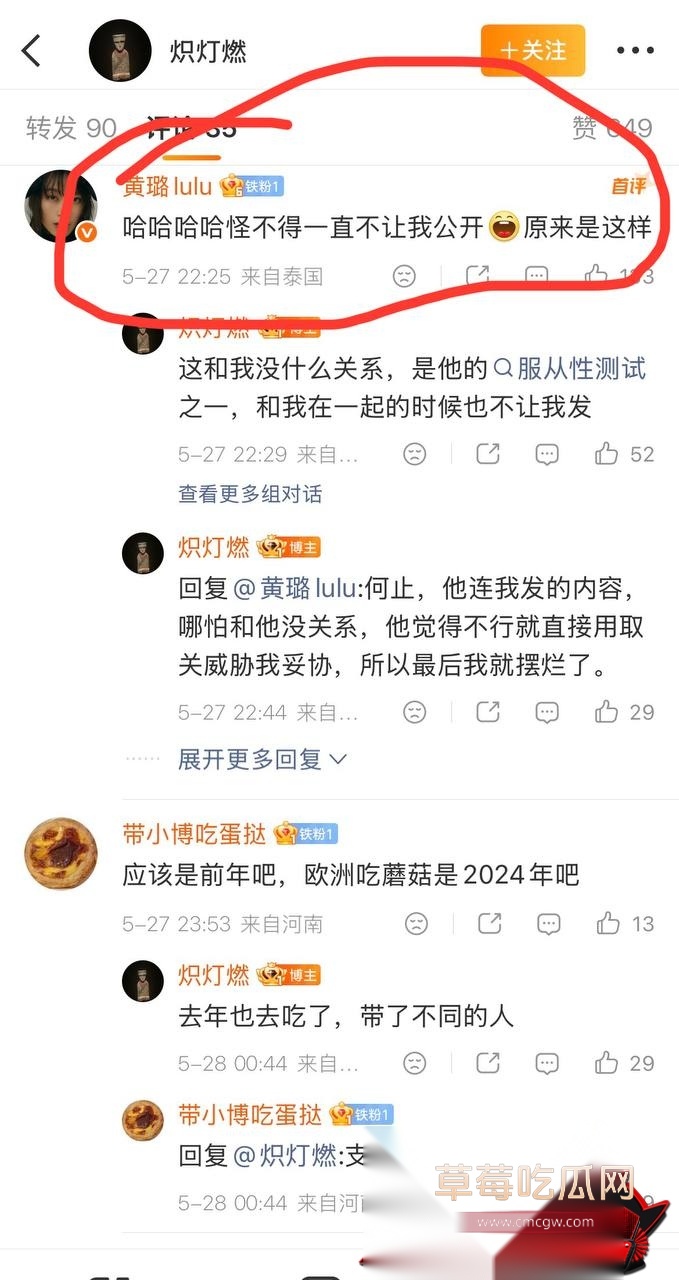Image resolution: width=679 pixels, height=1280 pixels.
Task: Open 炽灯燃 avatar in the header
Action: [x=119, y=51]
